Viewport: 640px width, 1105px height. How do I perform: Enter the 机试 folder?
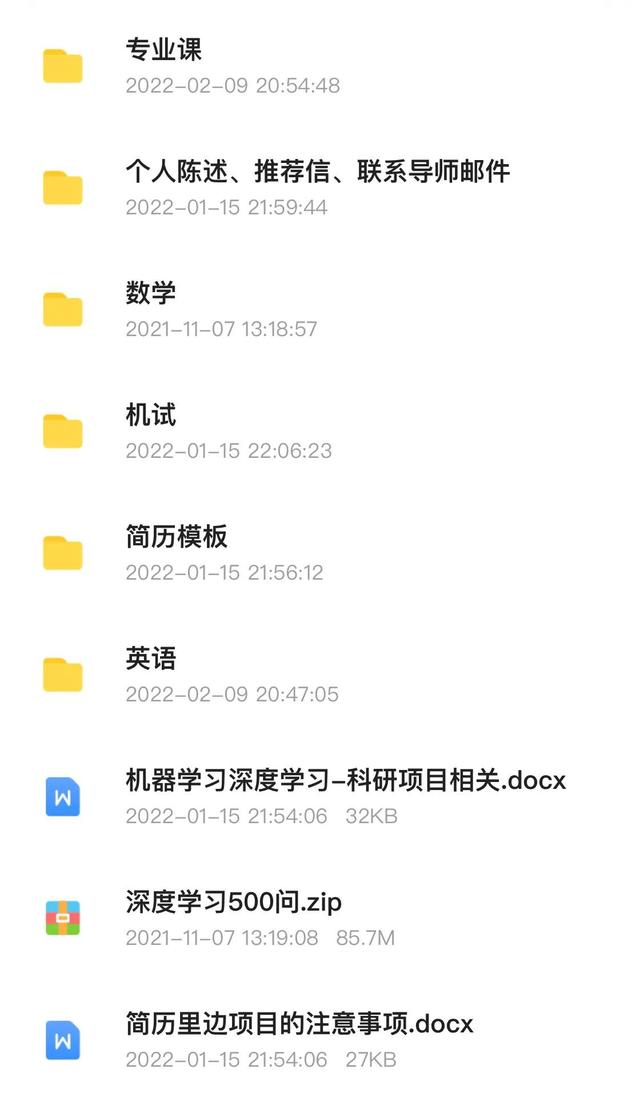[151, 416]
